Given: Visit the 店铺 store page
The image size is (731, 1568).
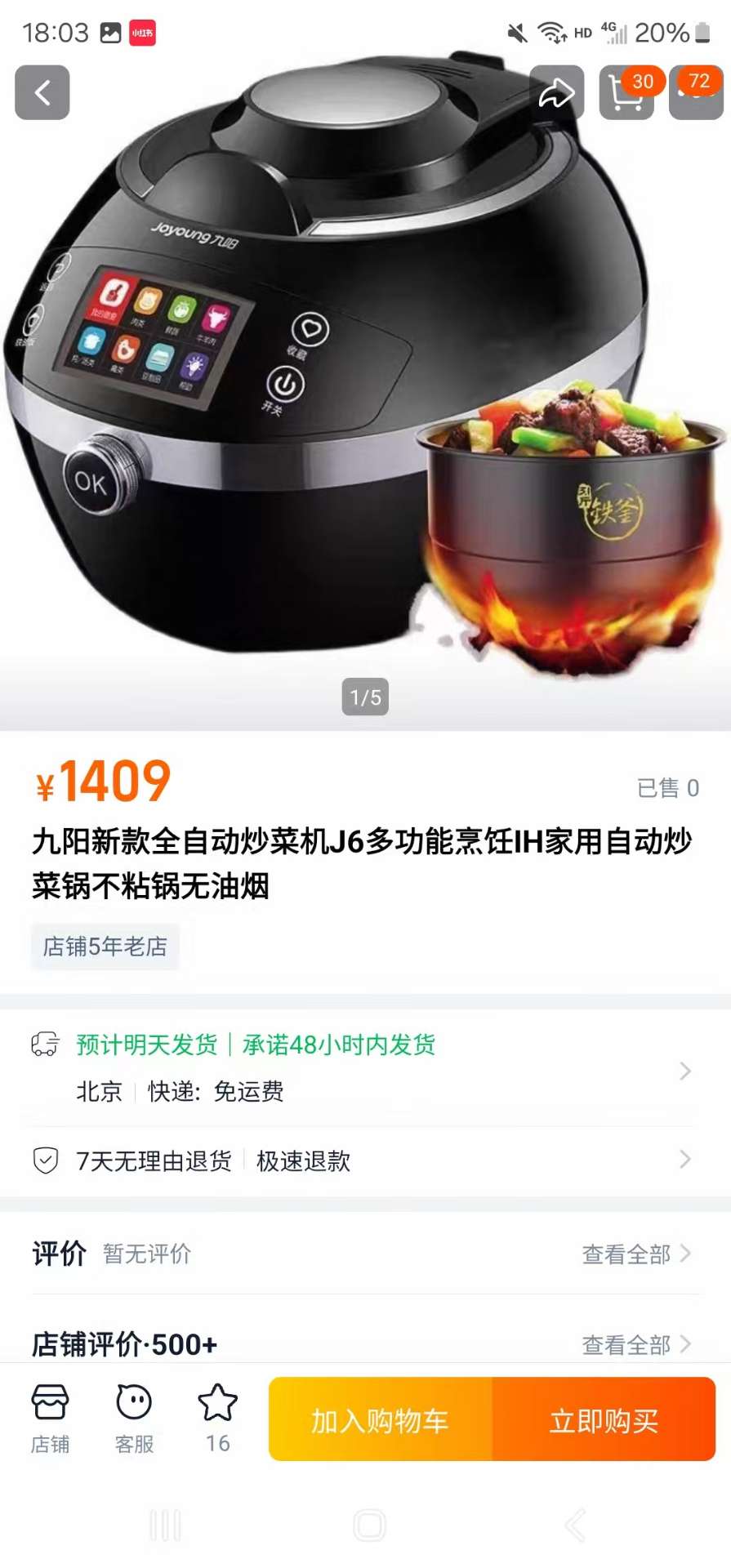Looking at the screenshot, I should pos(50,1419).
